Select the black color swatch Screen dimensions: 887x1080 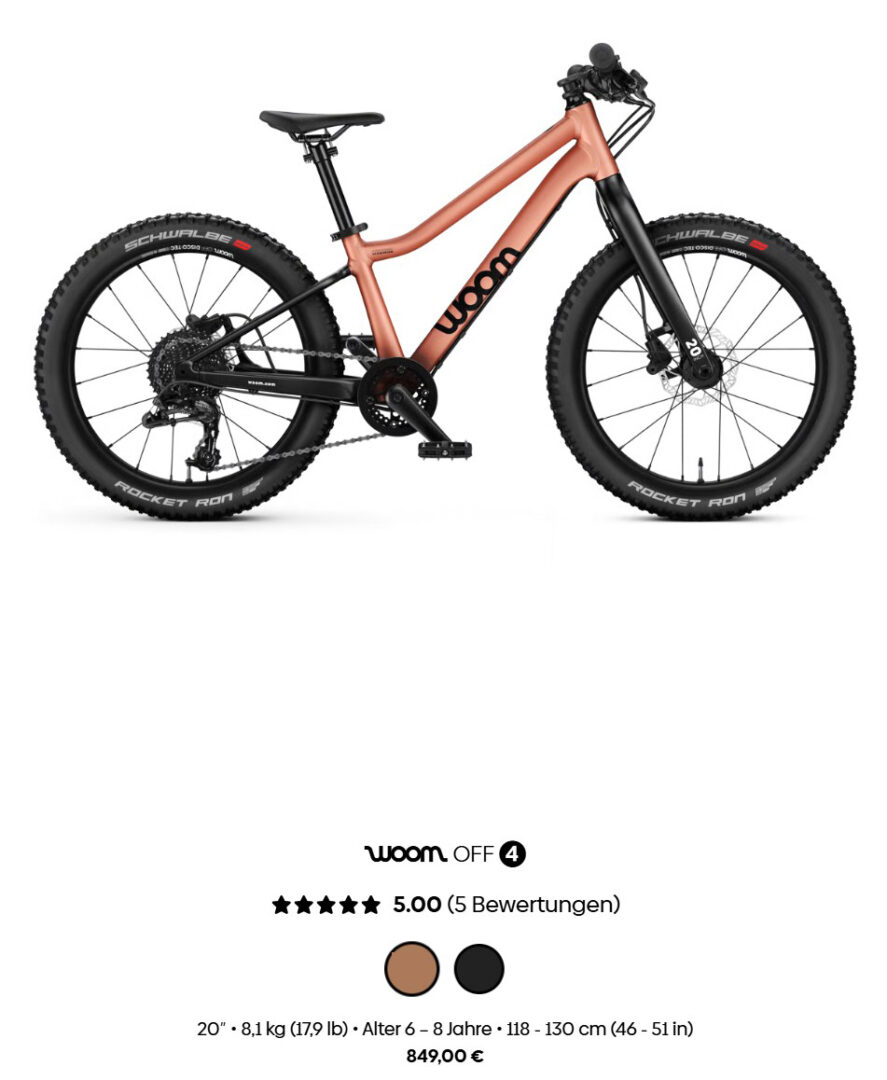[x=479, y=968]
